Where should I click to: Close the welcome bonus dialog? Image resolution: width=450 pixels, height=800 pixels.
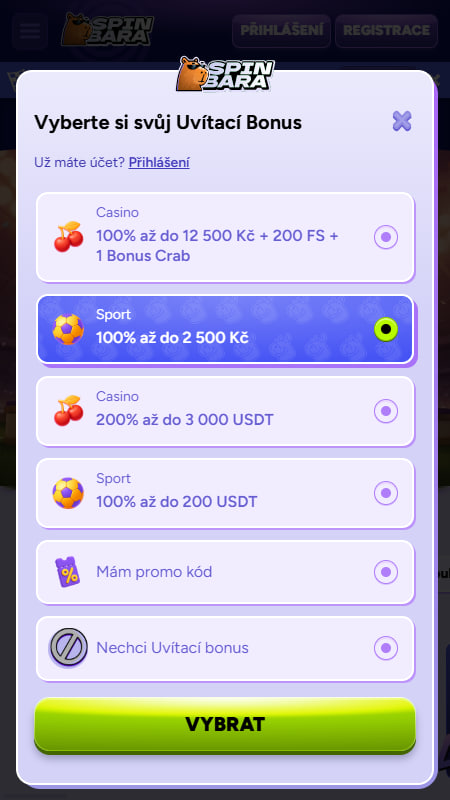(402, 121)
